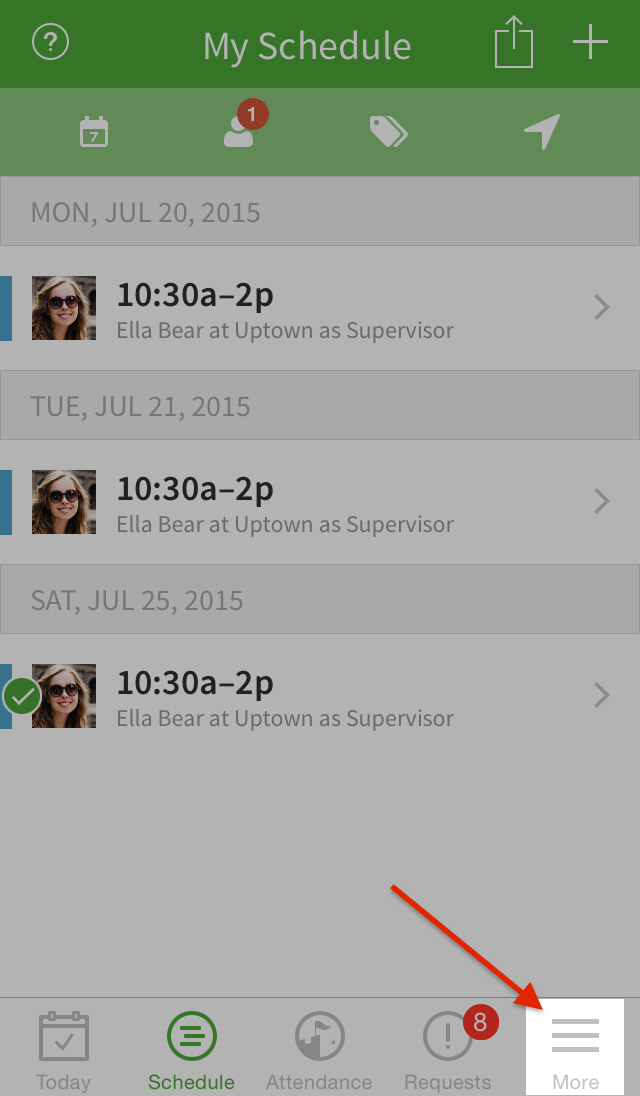Open the help question mark icon

[x=50, y=42]
